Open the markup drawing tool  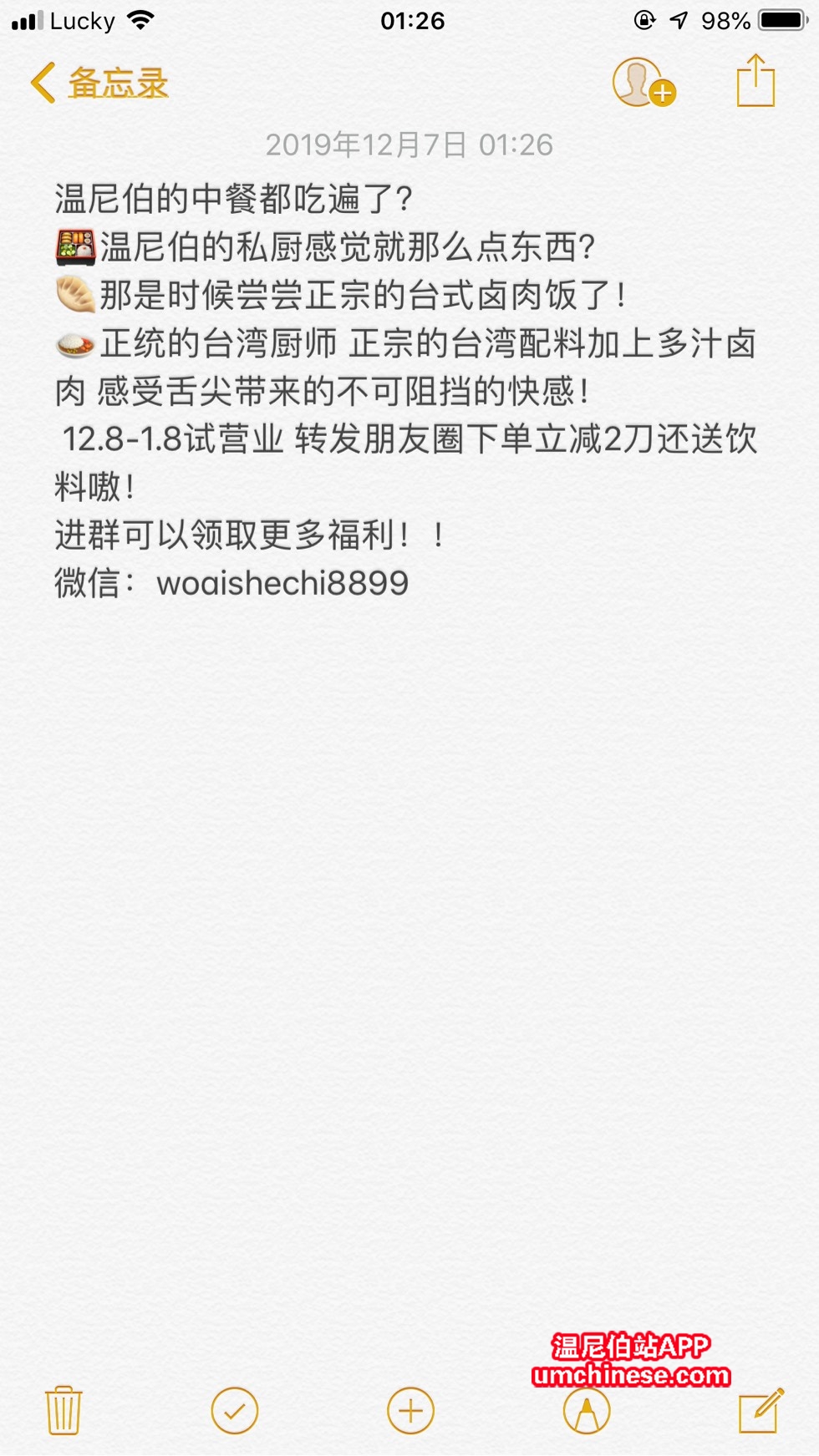587,1410
